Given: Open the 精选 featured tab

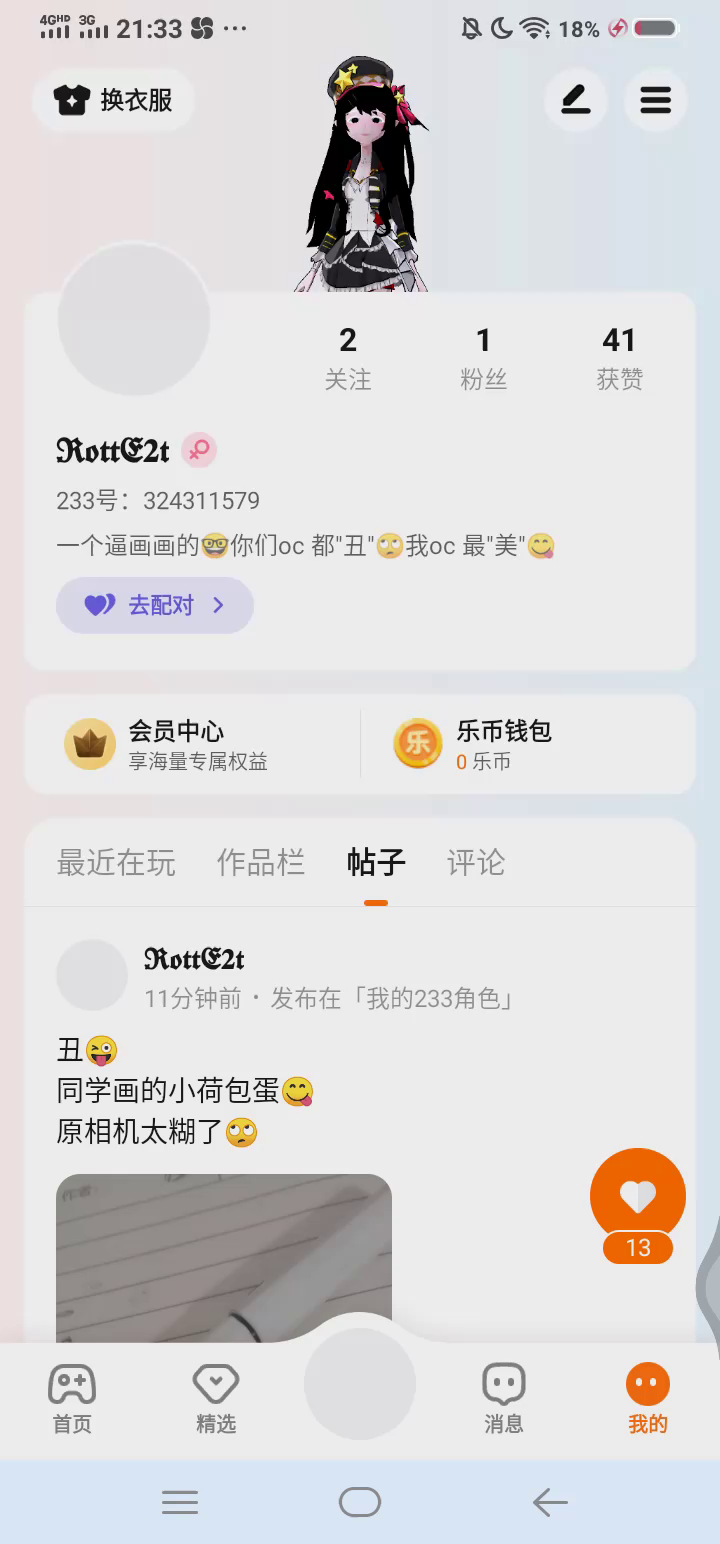Looking at the screenshot, I should [x=216, y=1398].
